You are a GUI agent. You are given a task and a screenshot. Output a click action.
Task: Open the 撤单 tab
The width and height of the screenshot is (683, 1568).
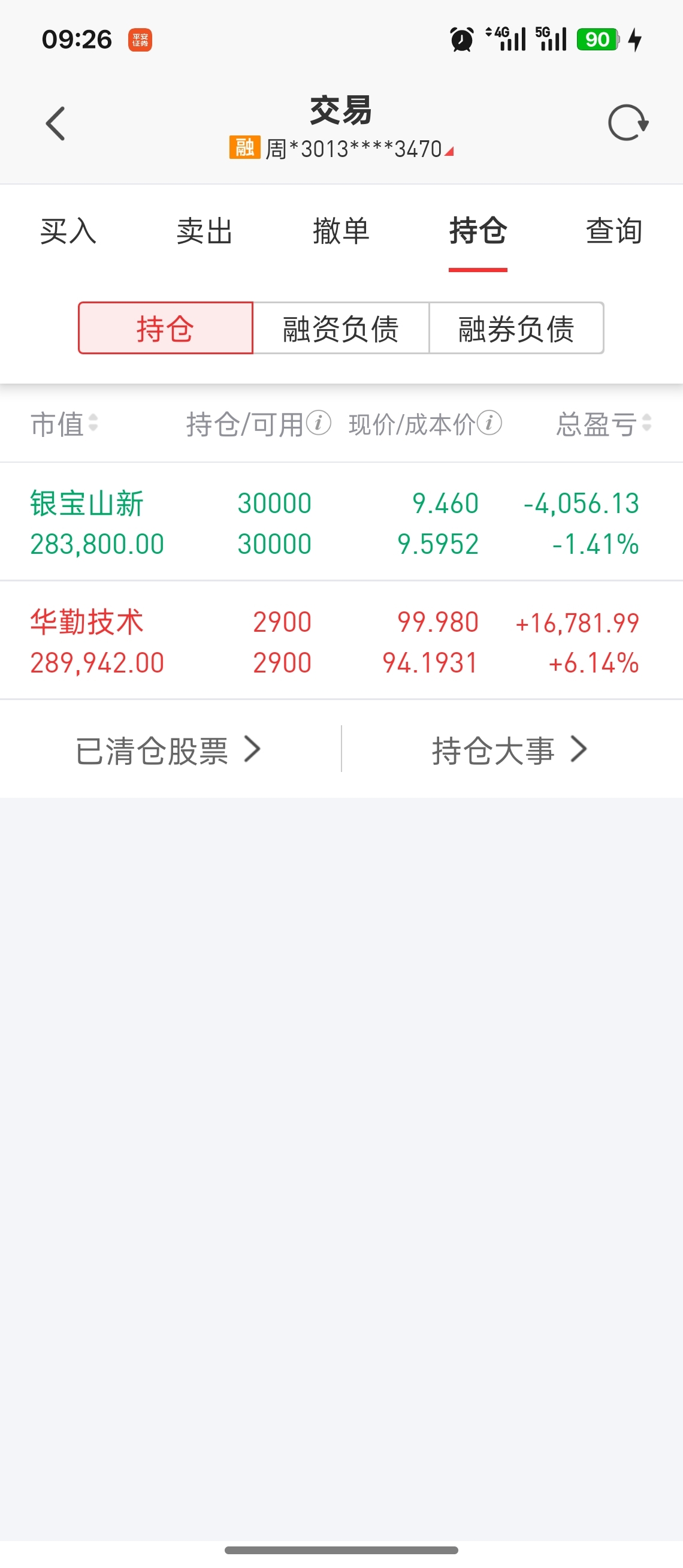[x=341, y=231]
